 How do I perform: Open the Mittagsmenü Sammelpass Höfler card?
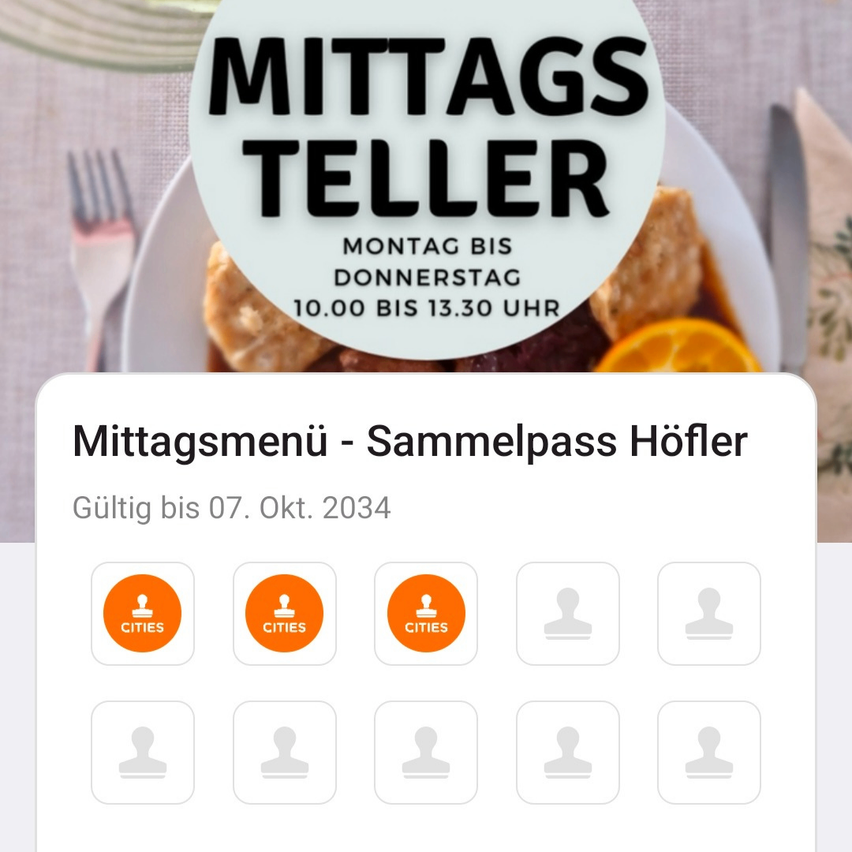[410, 443]
